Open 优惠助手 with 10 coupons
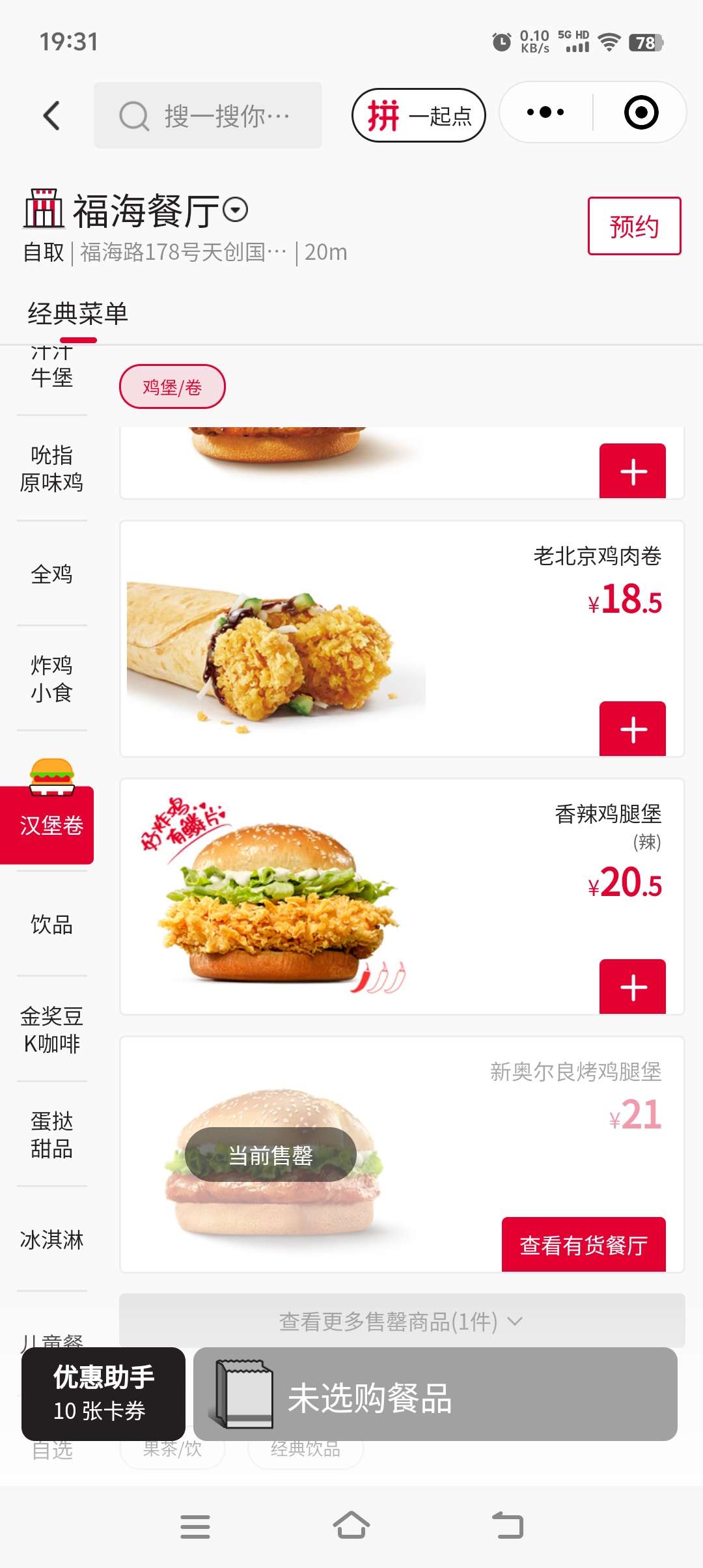 [x=103, y=1394]
